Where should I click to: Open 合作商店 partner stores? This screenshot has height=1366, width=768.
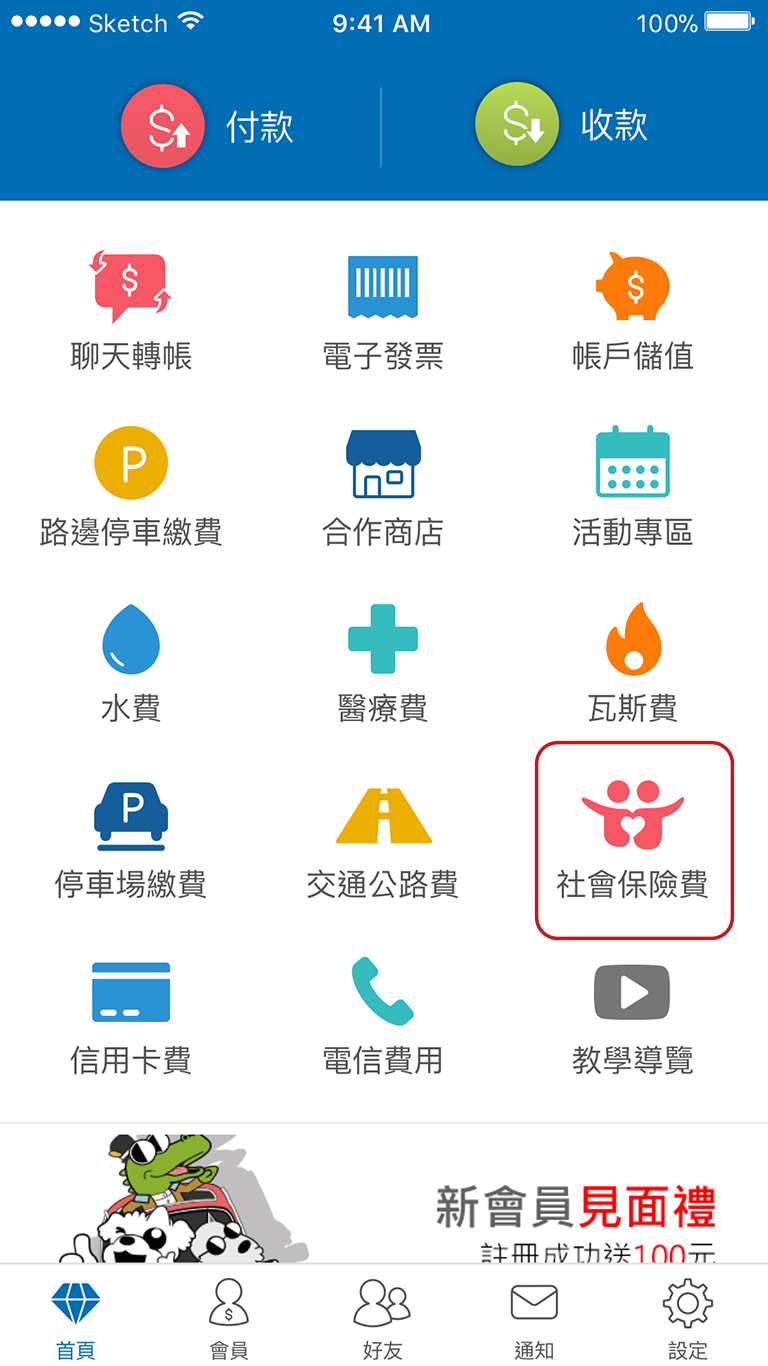[383, 487]
